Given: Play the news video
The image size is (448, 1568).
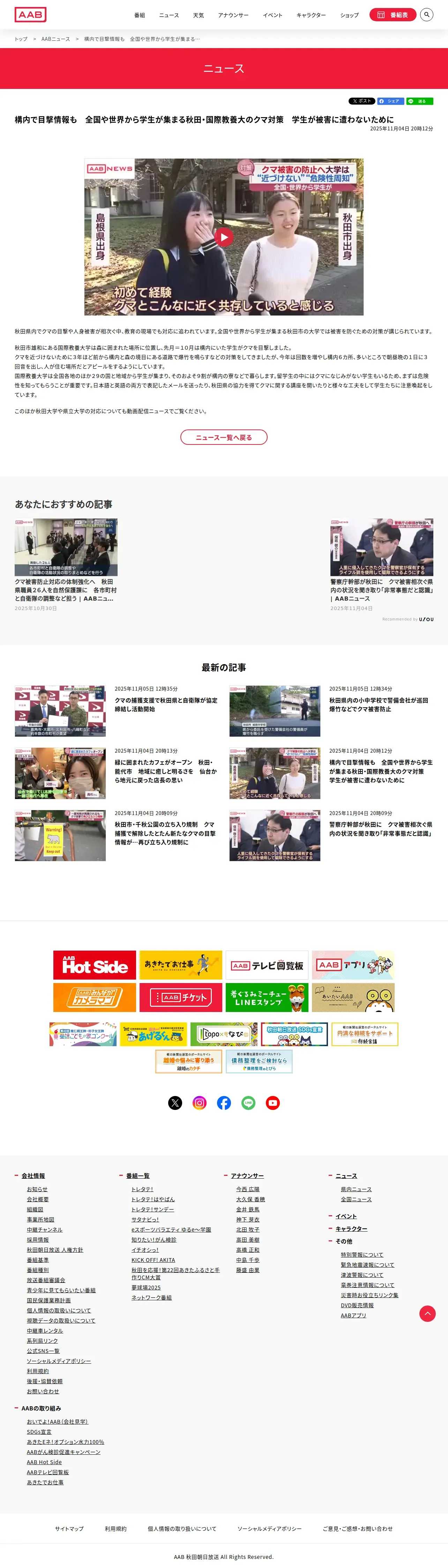Looking at the screenshot, I should (224, 237).
